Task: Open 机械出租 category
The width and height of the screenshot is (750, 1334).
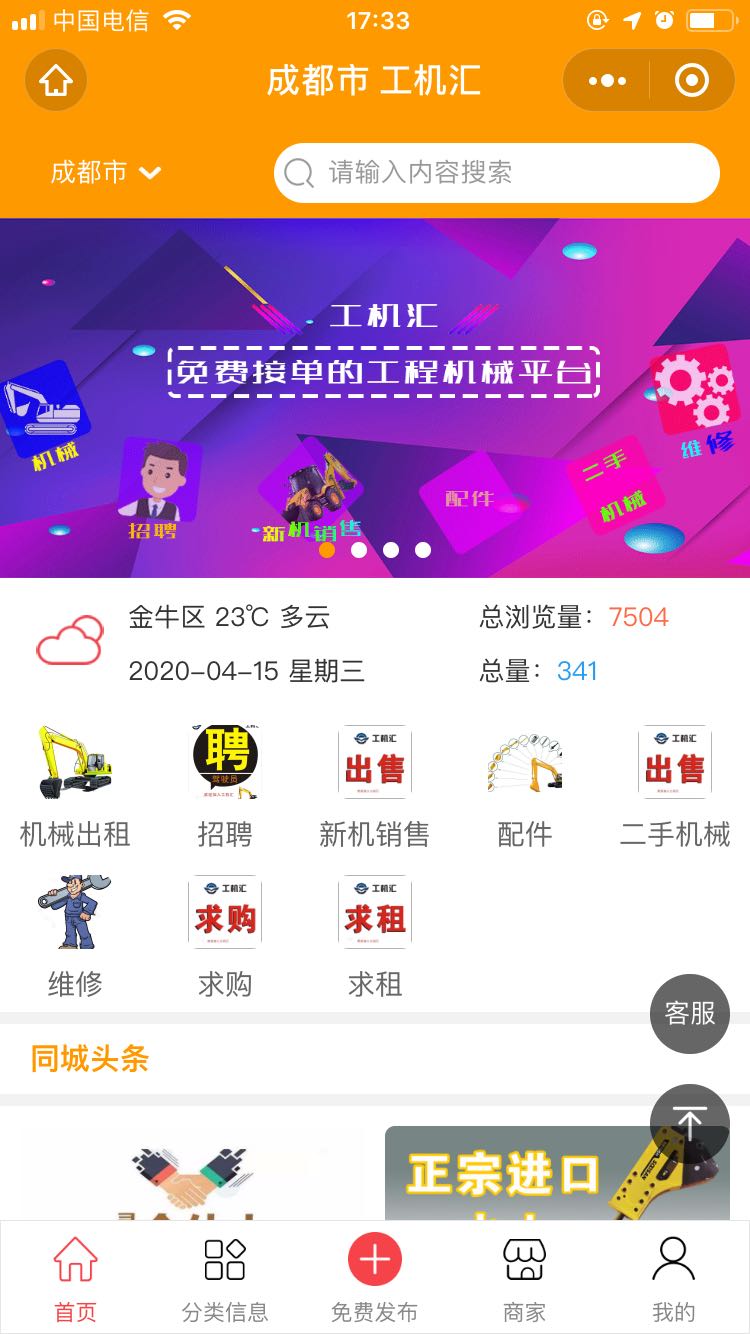Action: point(75,787)
